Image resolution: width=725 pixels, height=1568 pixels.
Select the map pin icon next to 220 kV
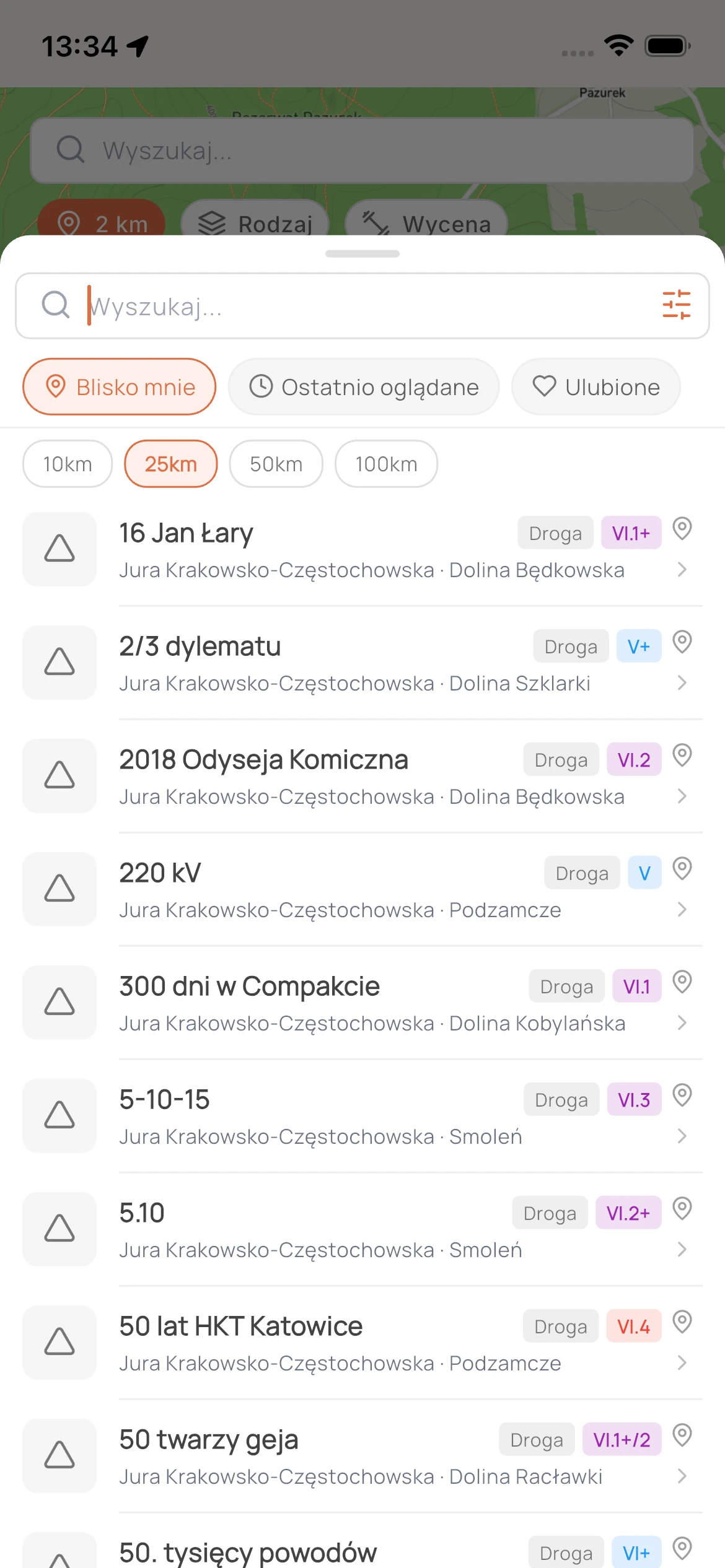click(682, 869)
